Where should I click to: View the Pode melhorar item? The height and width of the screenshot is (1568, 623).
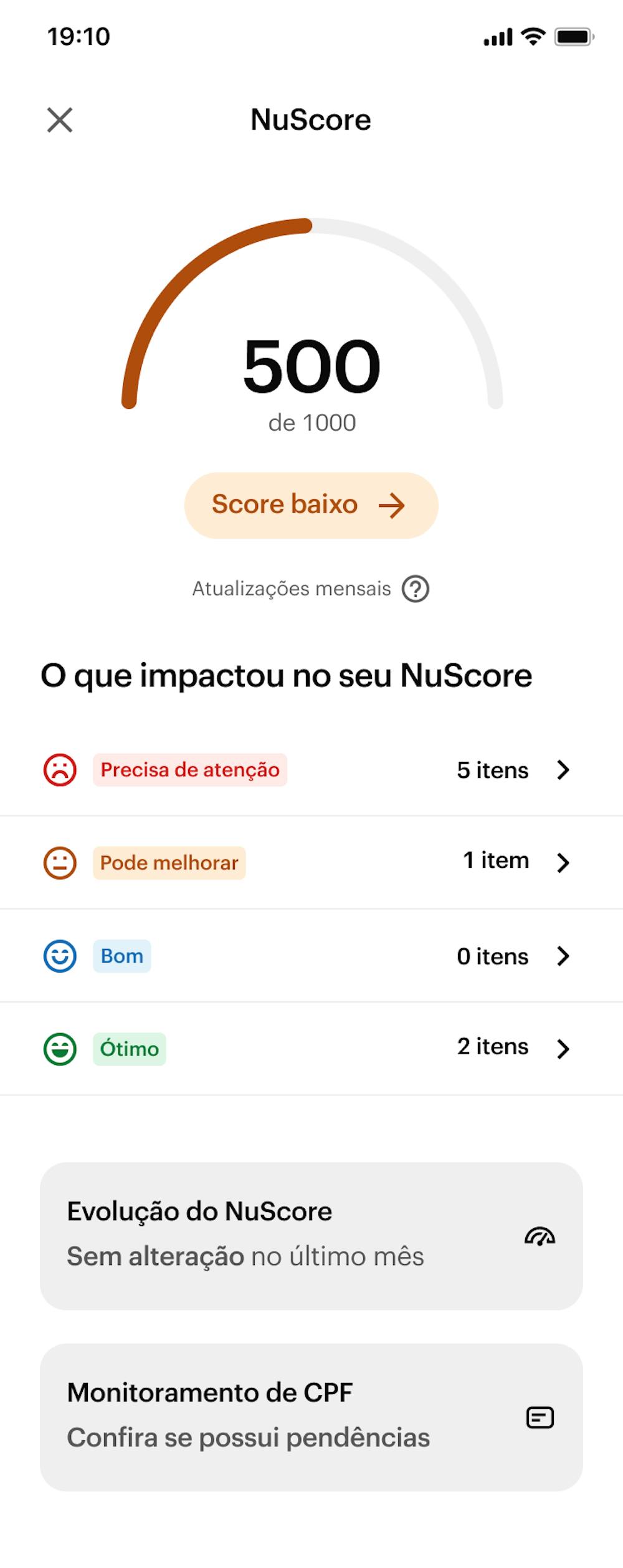click(x=311, y=863)
